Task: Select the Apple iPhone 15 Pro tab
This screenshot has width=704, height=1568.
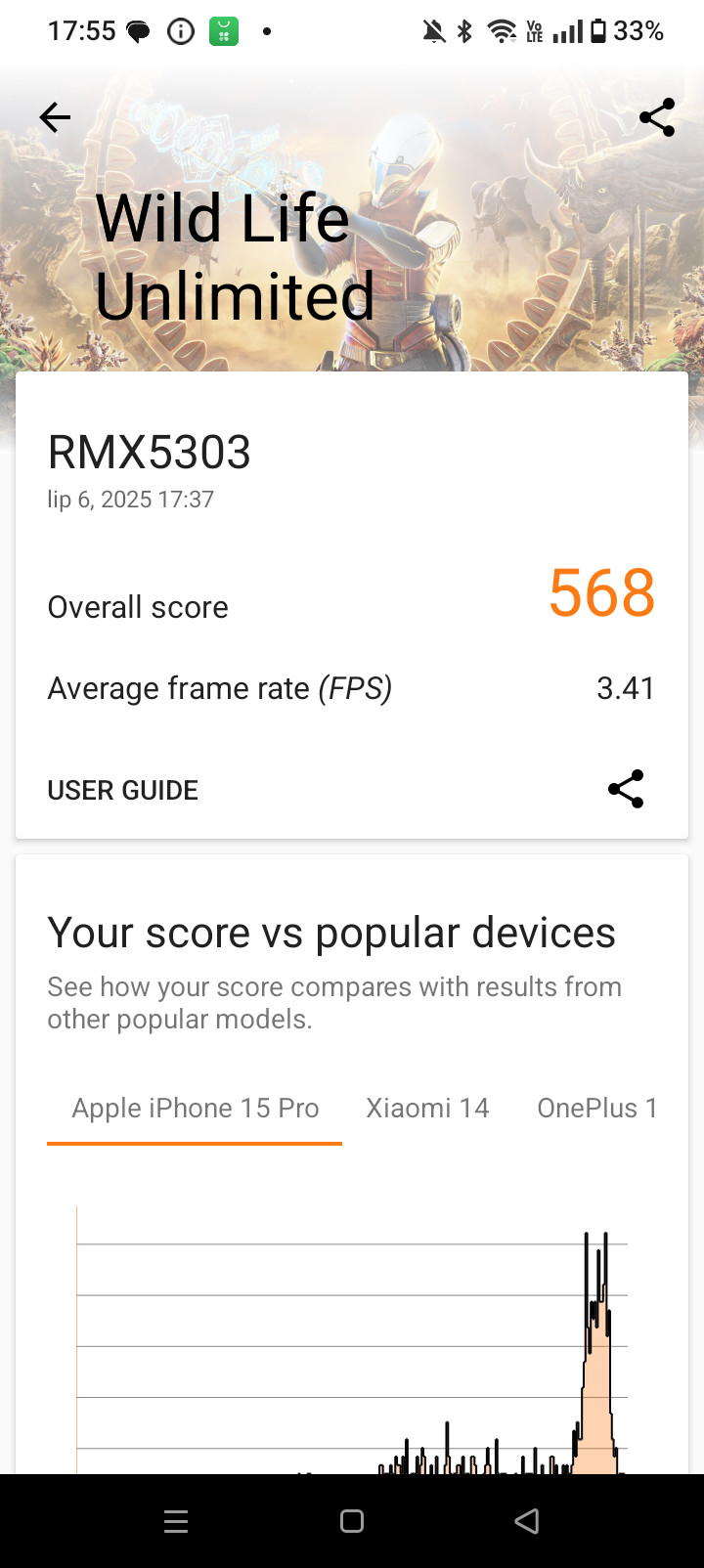Action: 196,1109
